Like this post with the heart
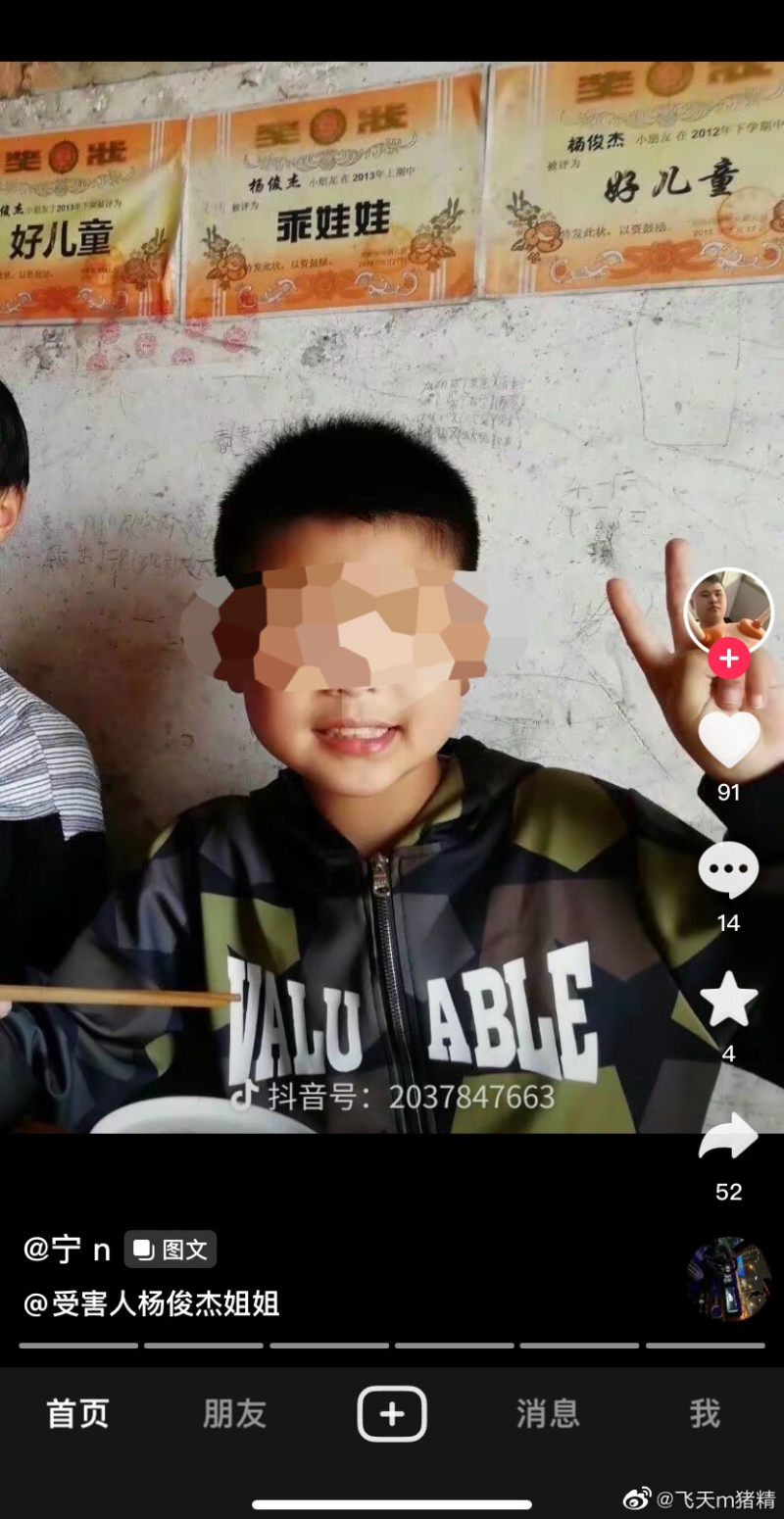 coord(728,739)
